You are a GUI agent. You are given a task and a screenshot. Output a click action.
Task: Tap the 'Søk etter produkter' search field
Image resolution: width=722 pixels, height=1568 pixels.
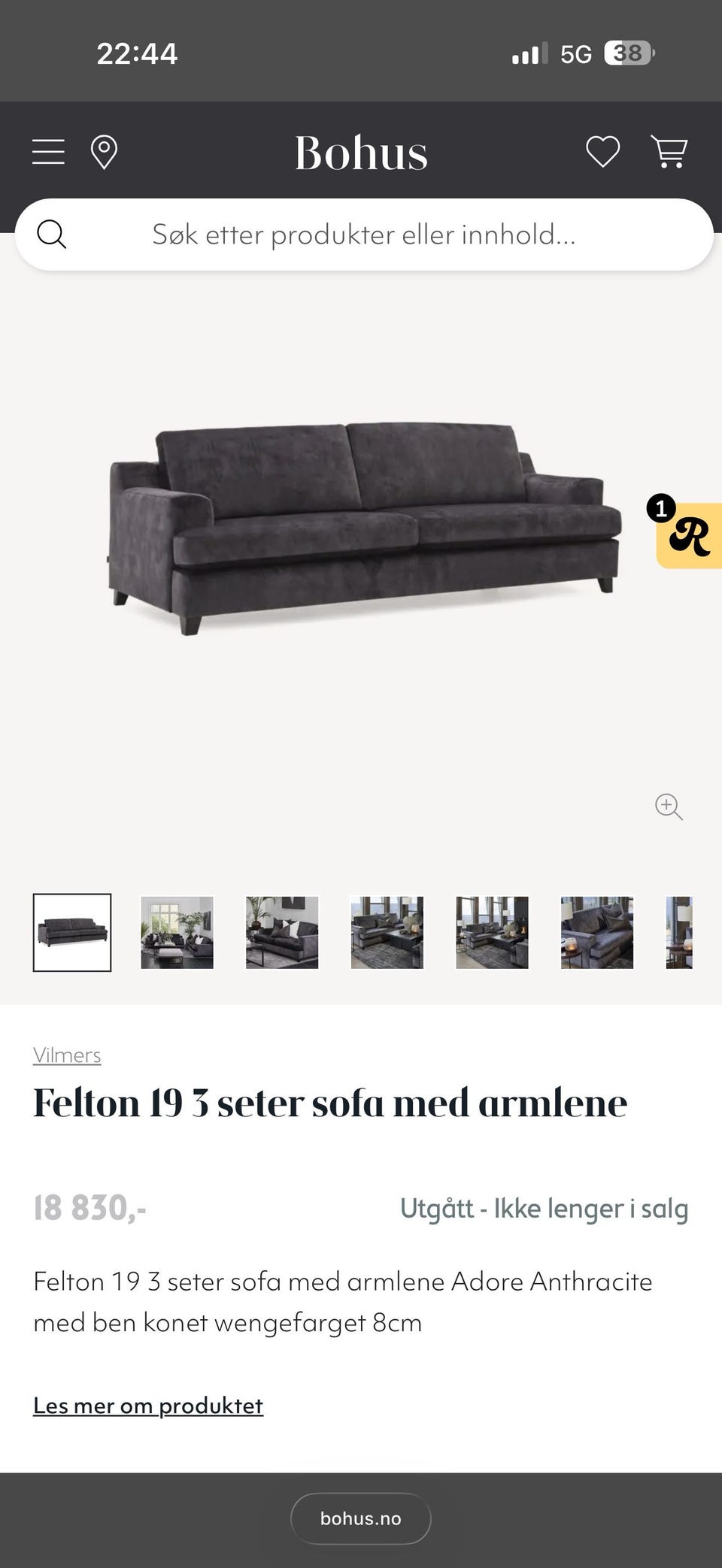(x=361, y=234)
